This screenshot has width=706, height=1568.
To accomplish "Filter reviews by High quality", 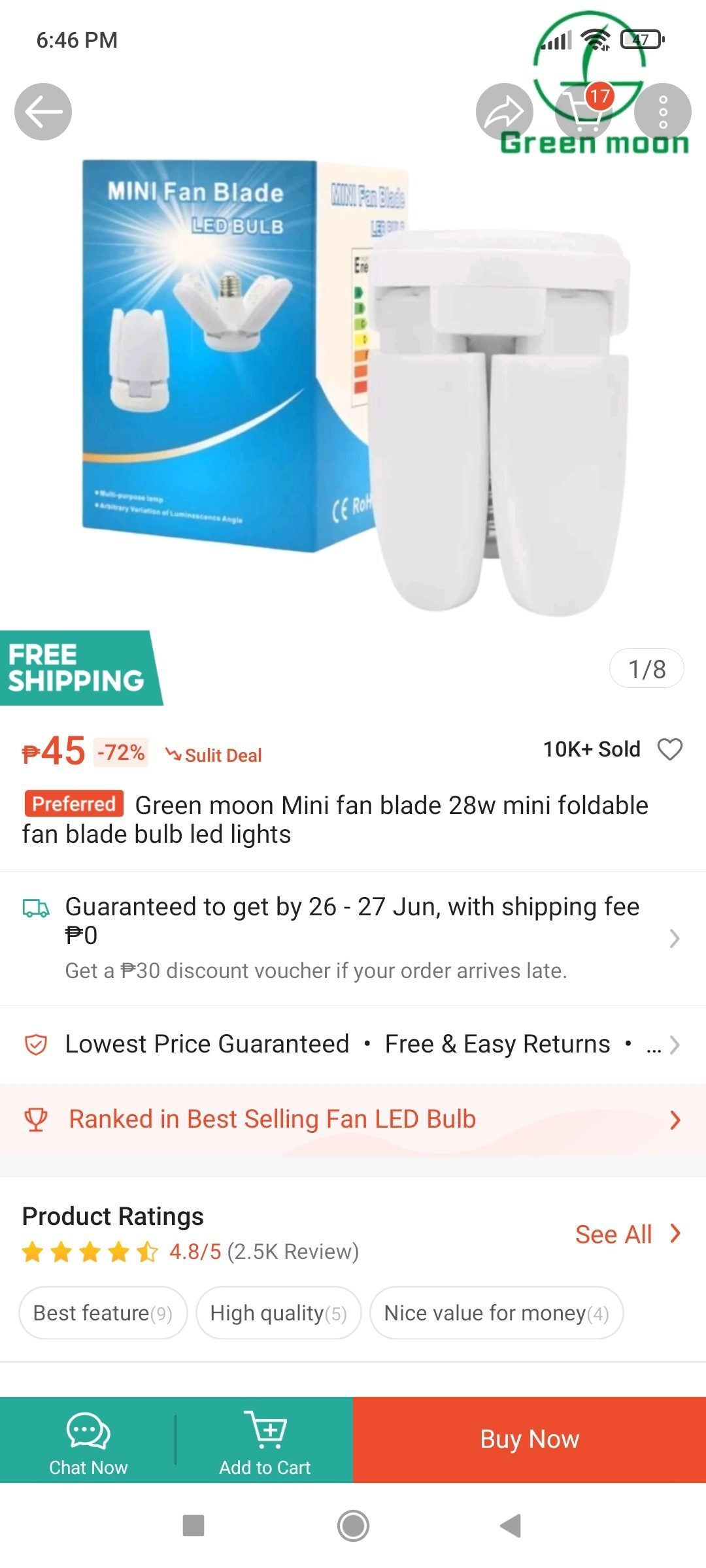I will [278, 1313].
